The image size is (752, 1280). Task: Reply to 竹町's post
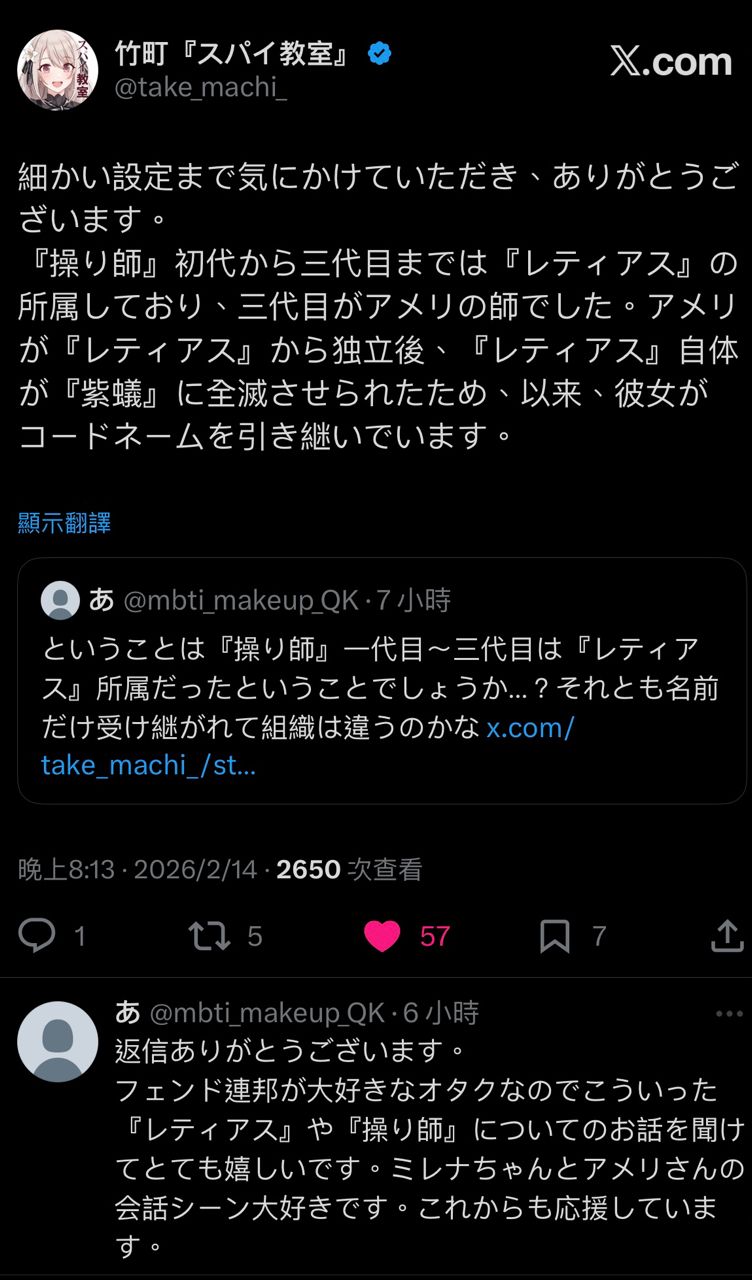[38, 936]
